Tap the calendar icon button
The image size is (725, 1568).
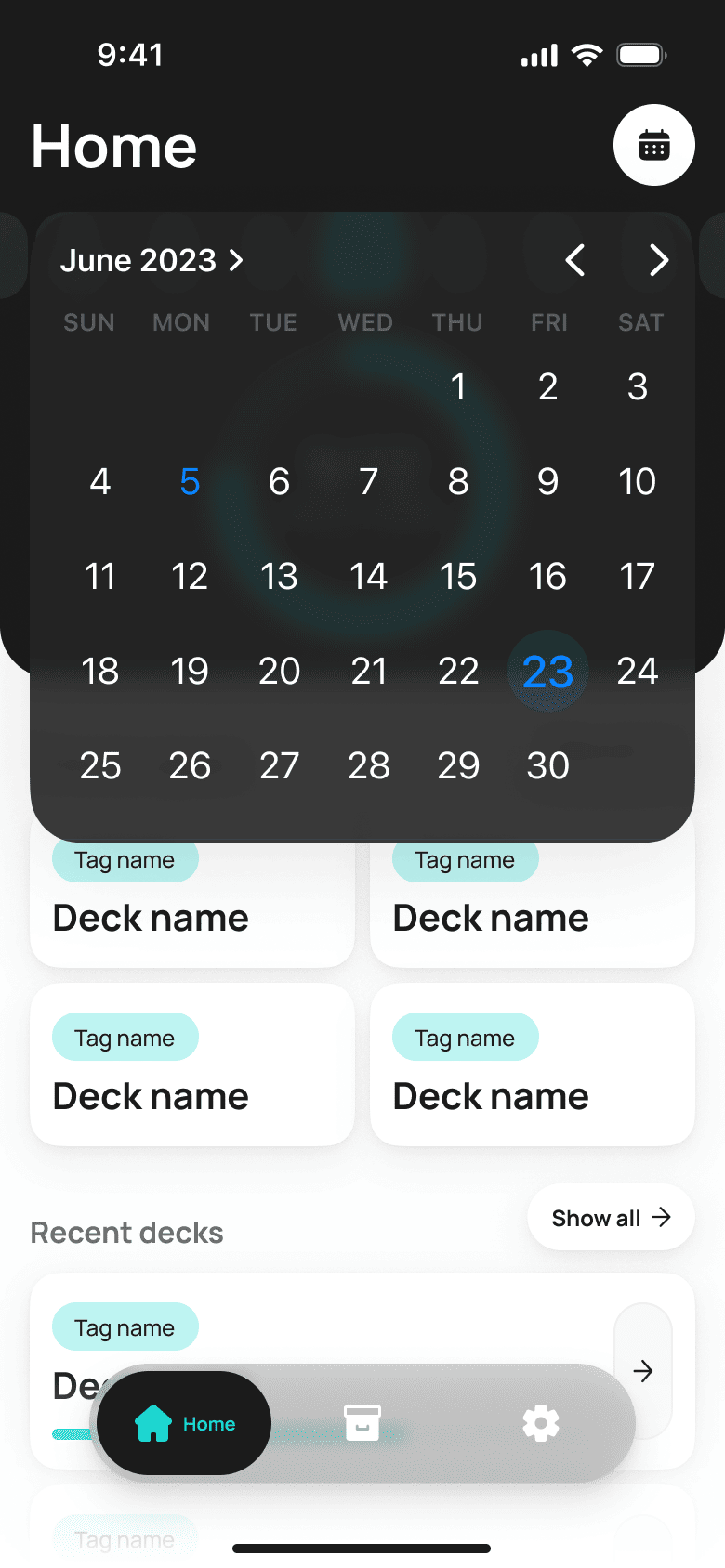coord(654,145)
